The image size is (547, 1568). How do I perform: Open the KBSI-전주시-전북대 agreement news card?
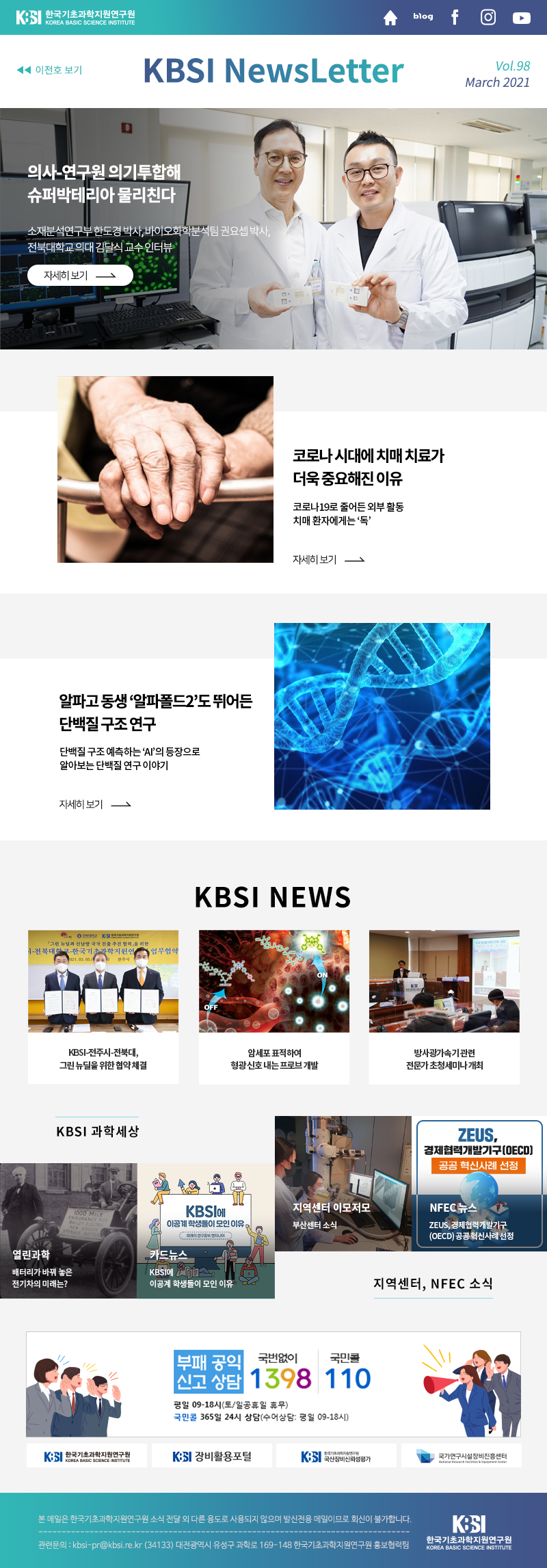[103, 1007]
